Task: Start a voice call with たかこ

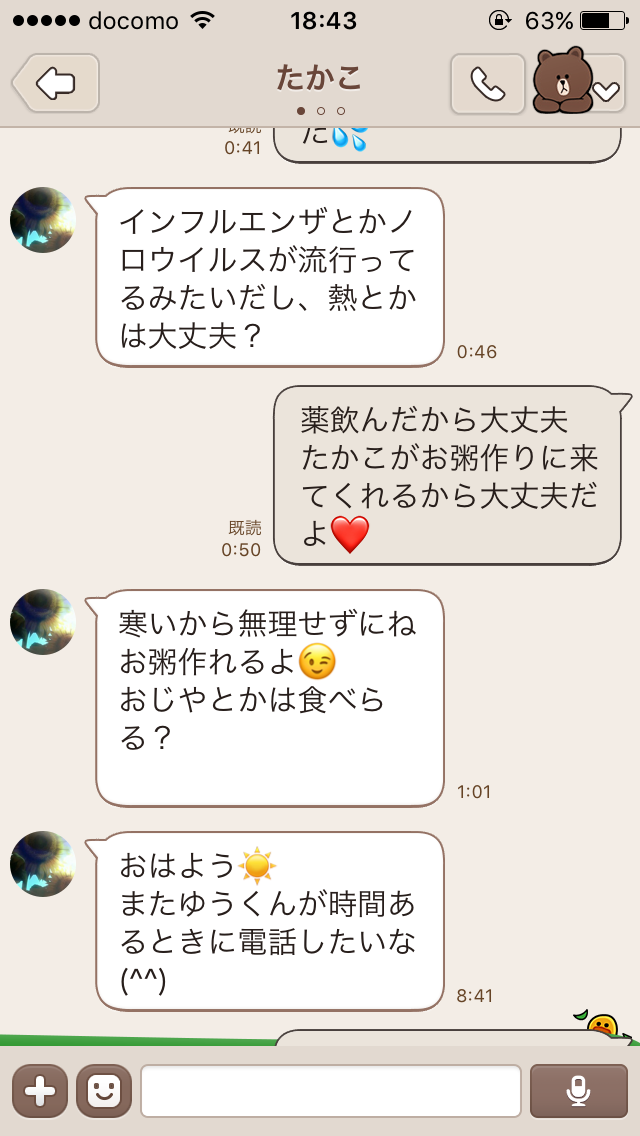Action: coord(487,84)
